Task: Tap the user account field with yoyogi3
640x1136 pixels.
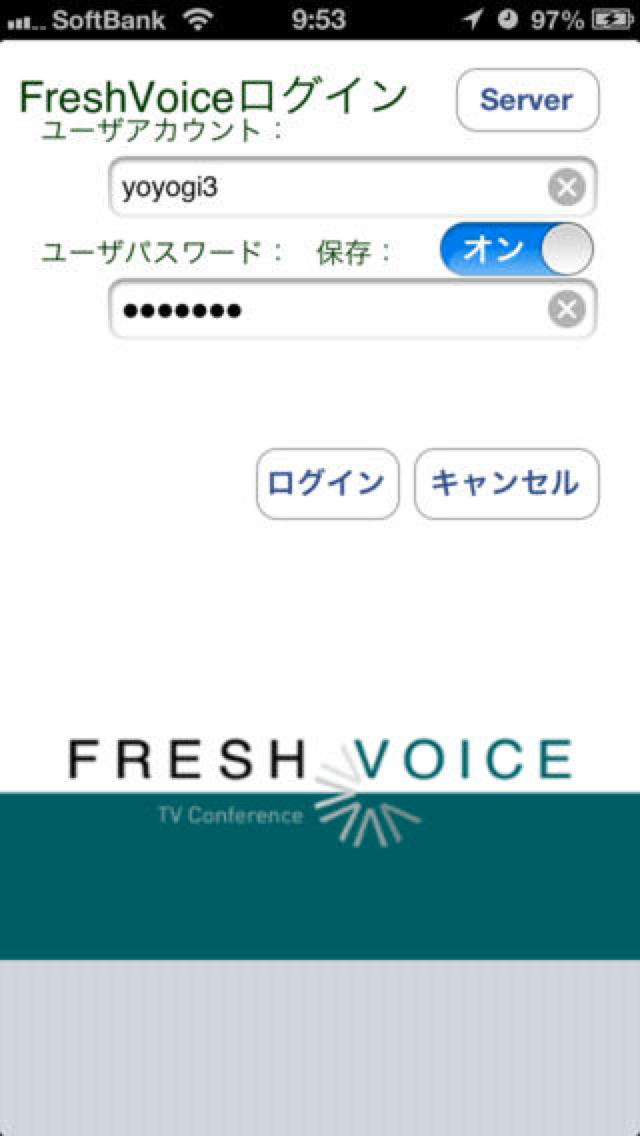Action: (x=330, y=188)
